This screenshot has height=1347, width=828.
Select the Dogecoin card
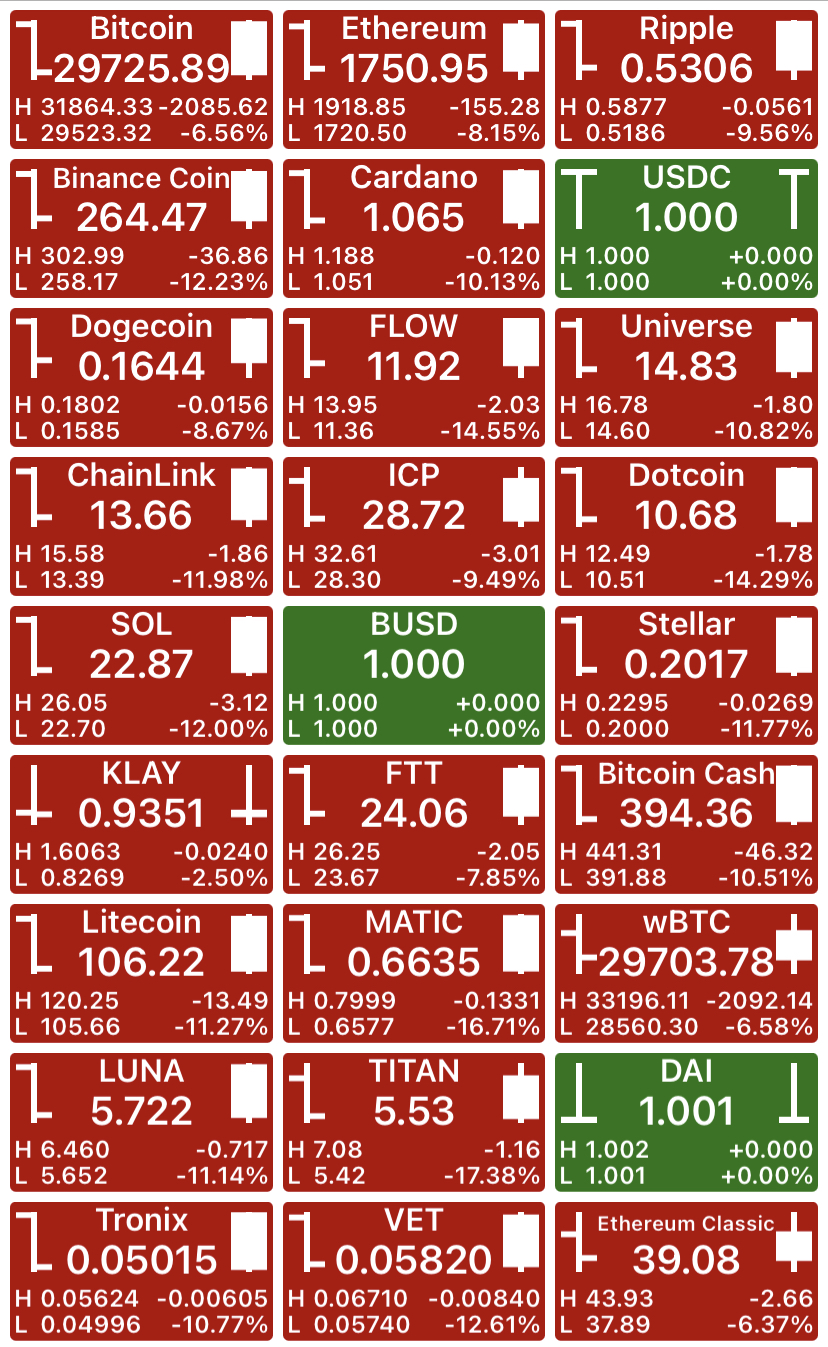click(141, 378)
